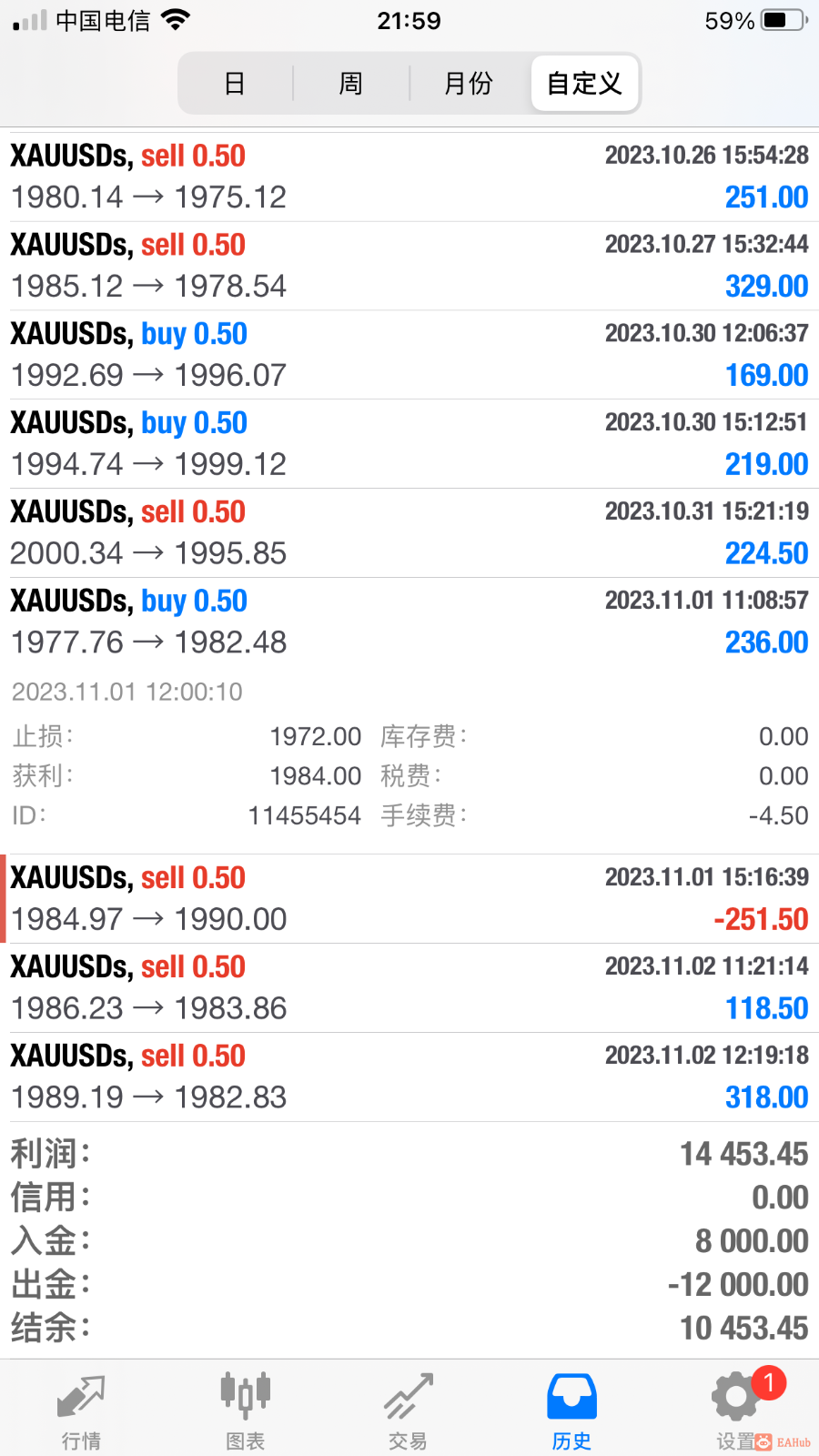Select the 周 (week) period segment

coord(351,84)
